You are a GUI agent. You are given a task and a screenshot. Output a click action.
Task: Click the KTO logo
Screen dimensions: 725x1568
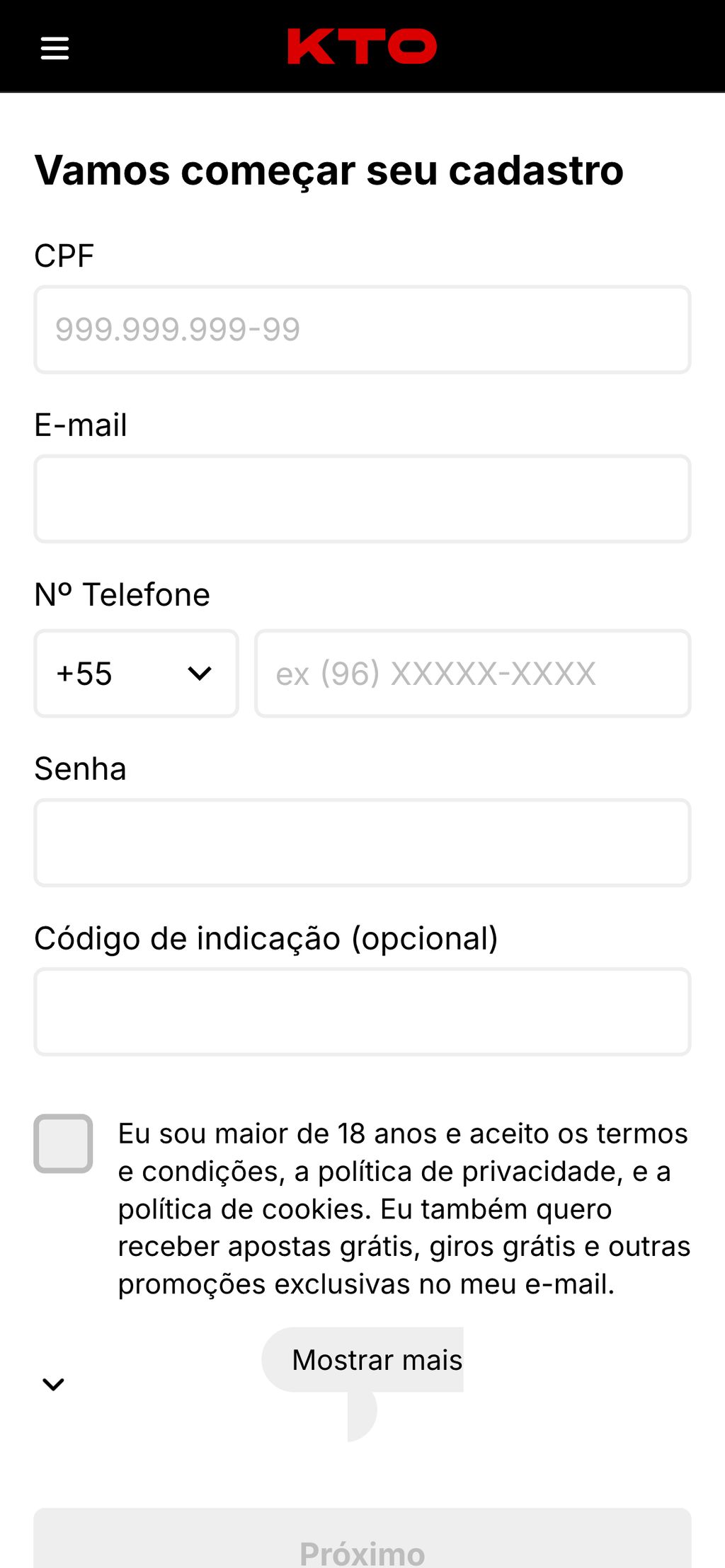click(x=362, y=47)
